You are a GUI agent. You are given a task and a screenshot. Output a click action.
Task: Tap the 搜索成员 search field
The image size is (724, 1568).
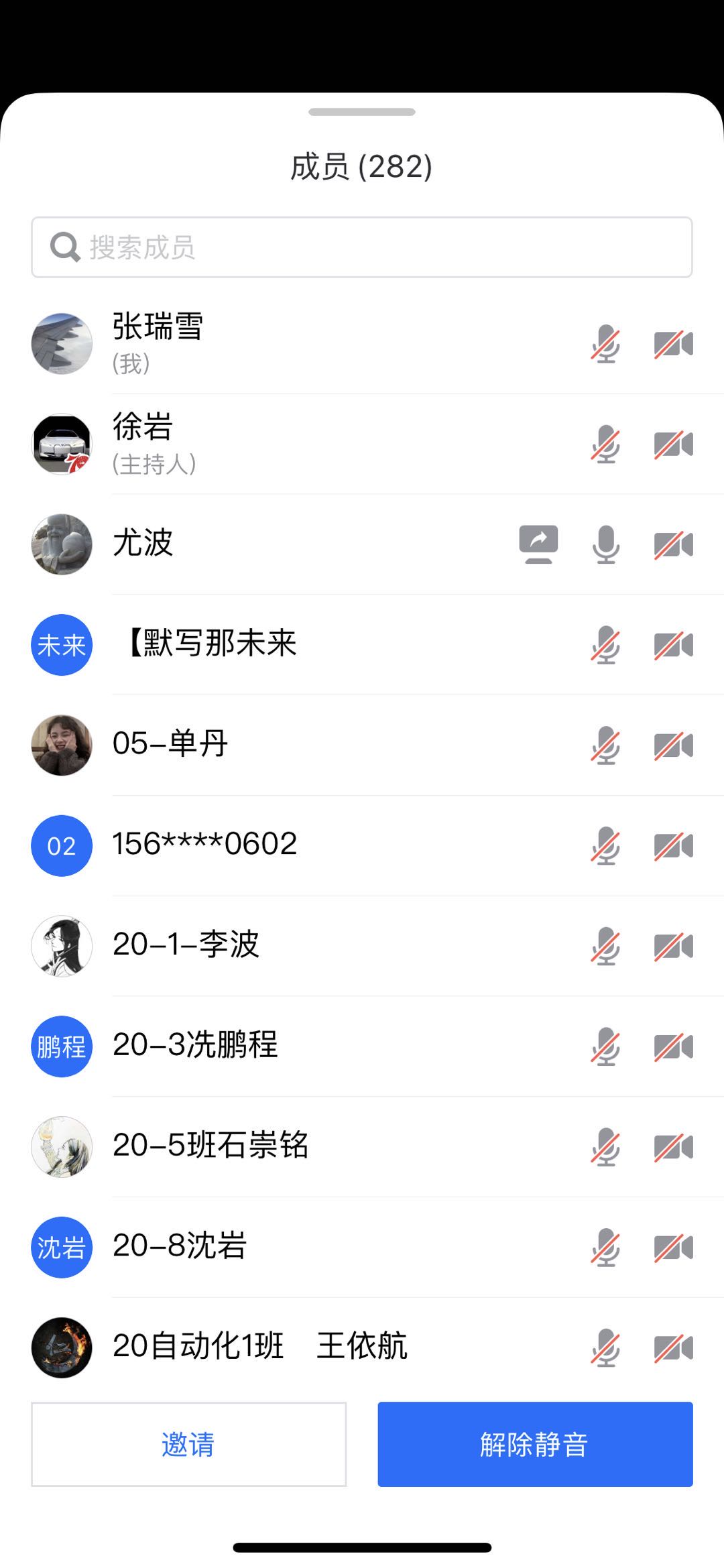point(362,247)
